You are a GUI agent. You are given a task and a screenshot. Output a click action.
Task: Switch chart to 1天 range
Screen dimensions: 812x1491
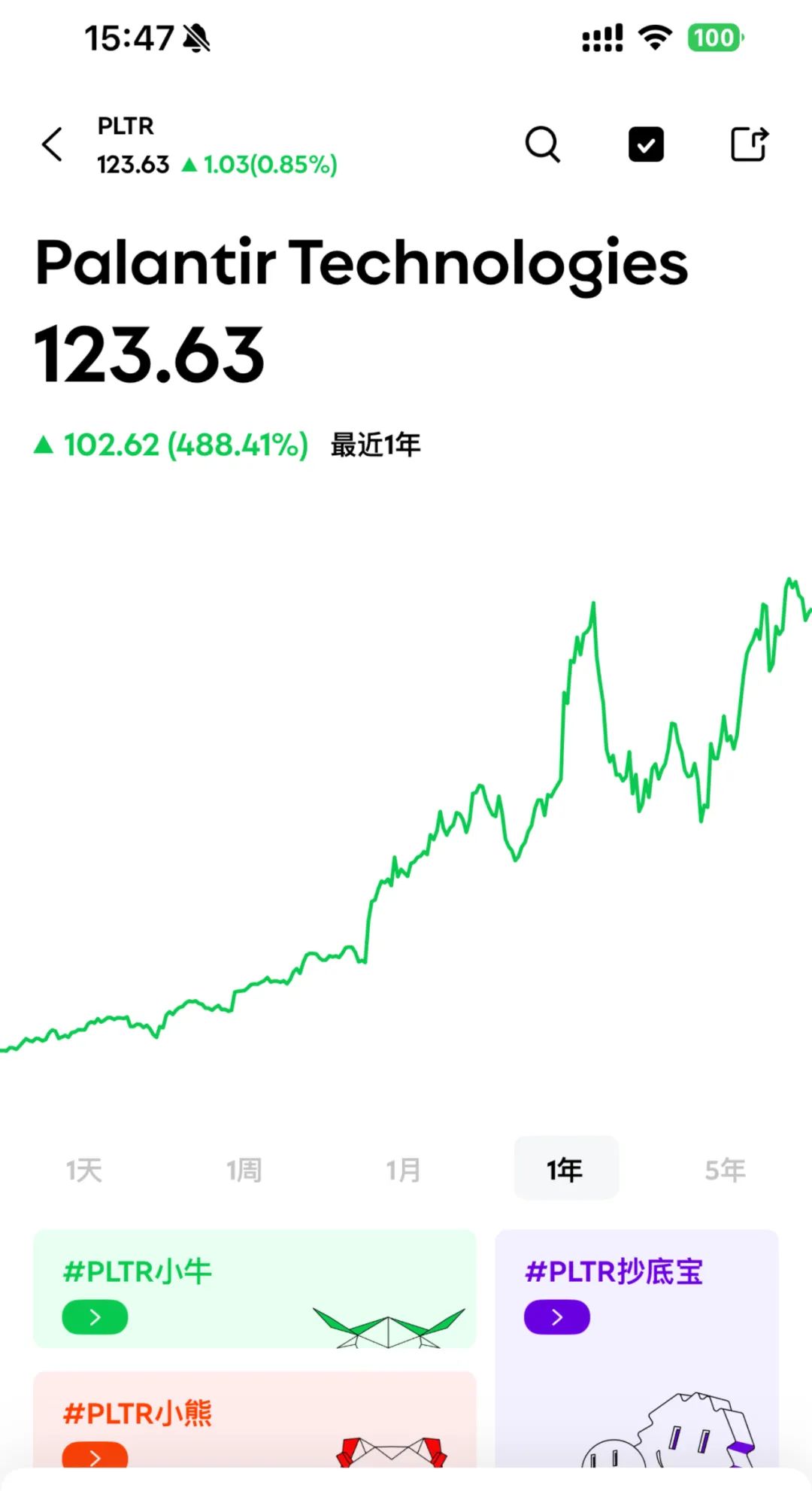[x=84, y=1170]
